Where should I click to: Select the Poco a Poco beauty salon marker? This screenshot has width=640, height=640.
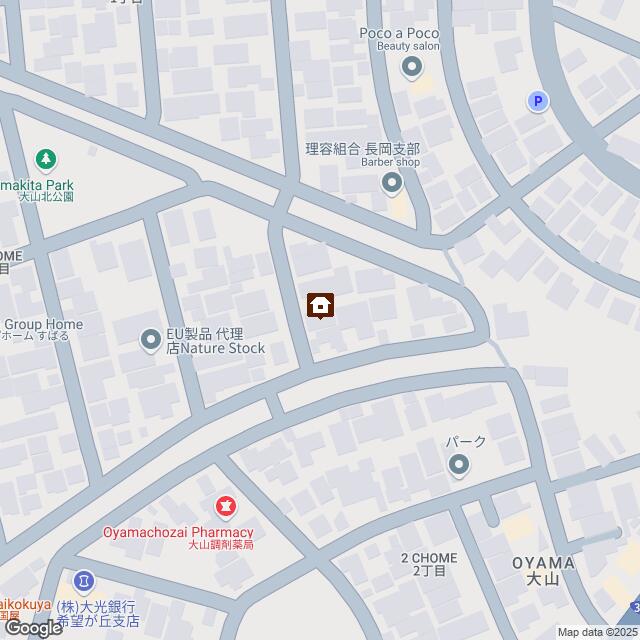[411, 68]
